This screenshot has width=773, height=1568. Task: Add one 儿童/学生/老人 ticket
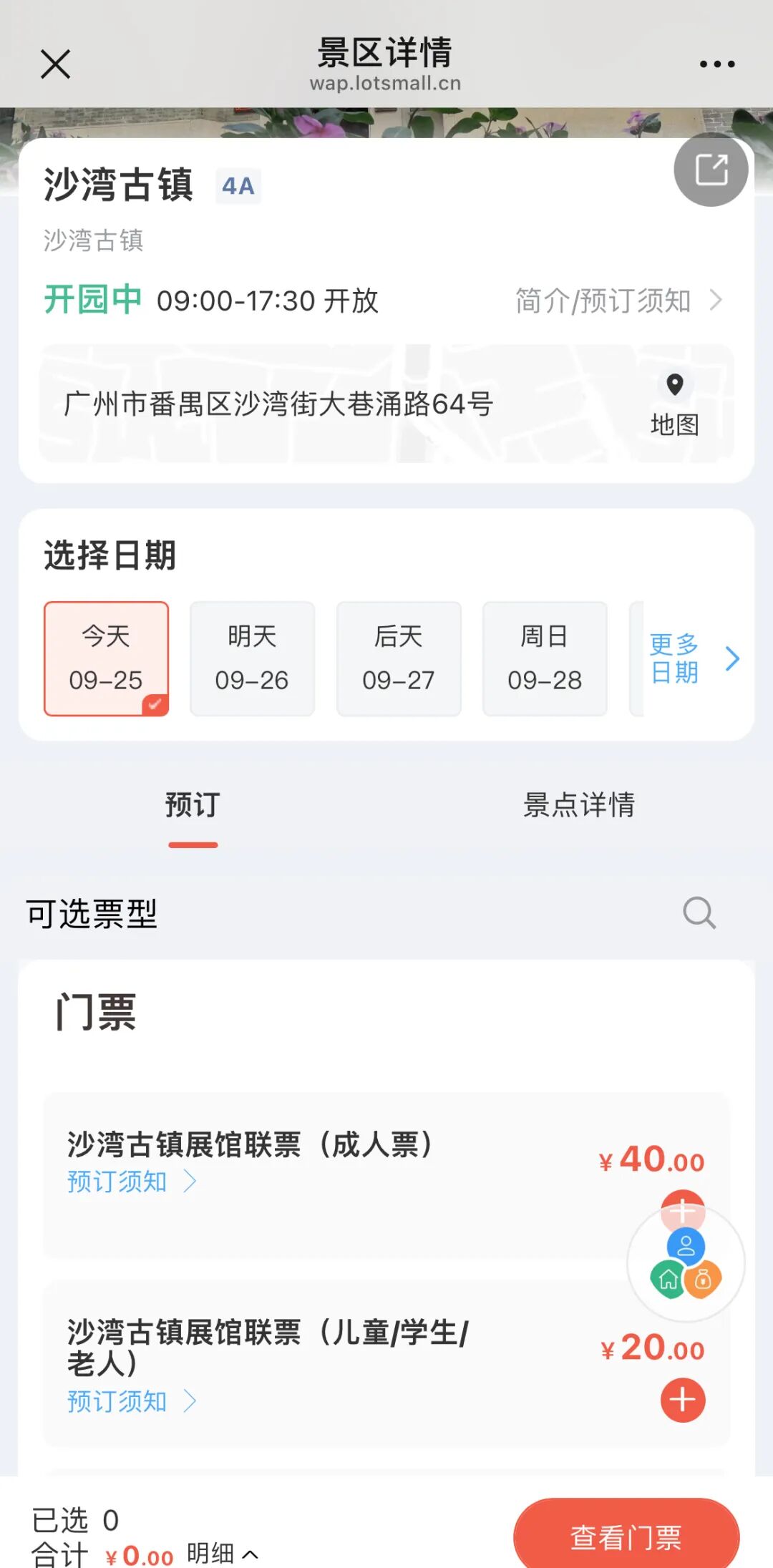pyautogui.click(x=683, y=1400)
